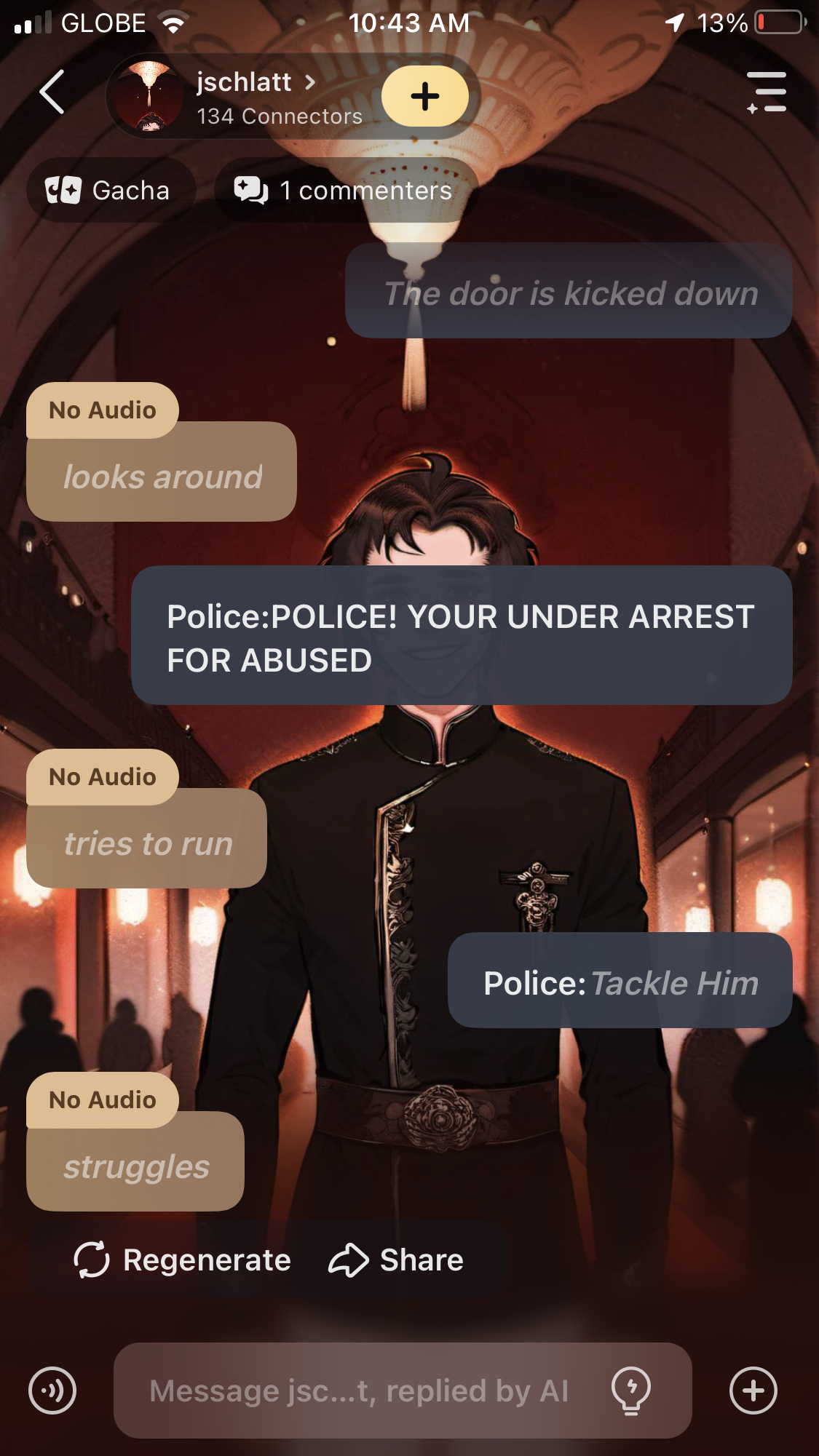Tap the yellow plus connect button

[425, 96]
